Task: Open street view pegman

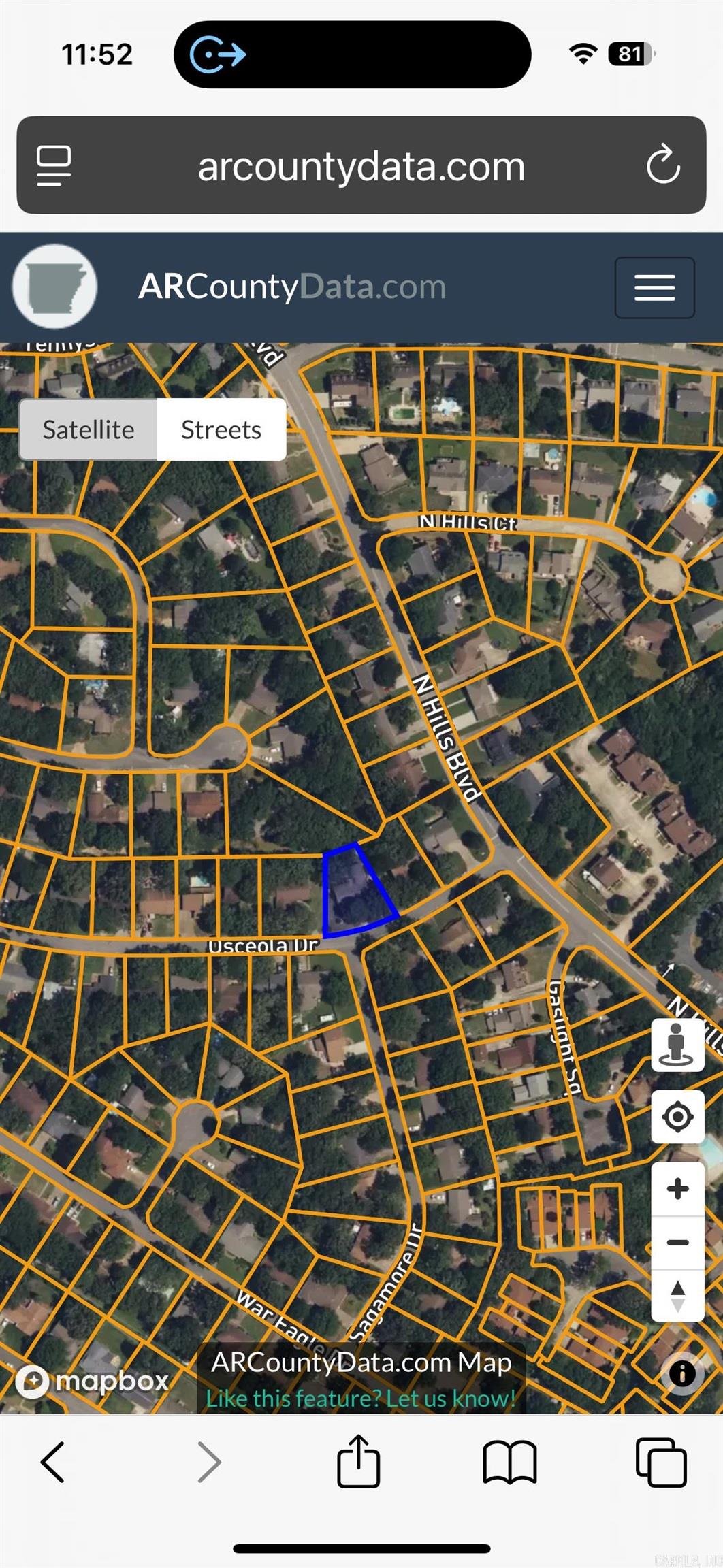Action: pos(677,1045)
